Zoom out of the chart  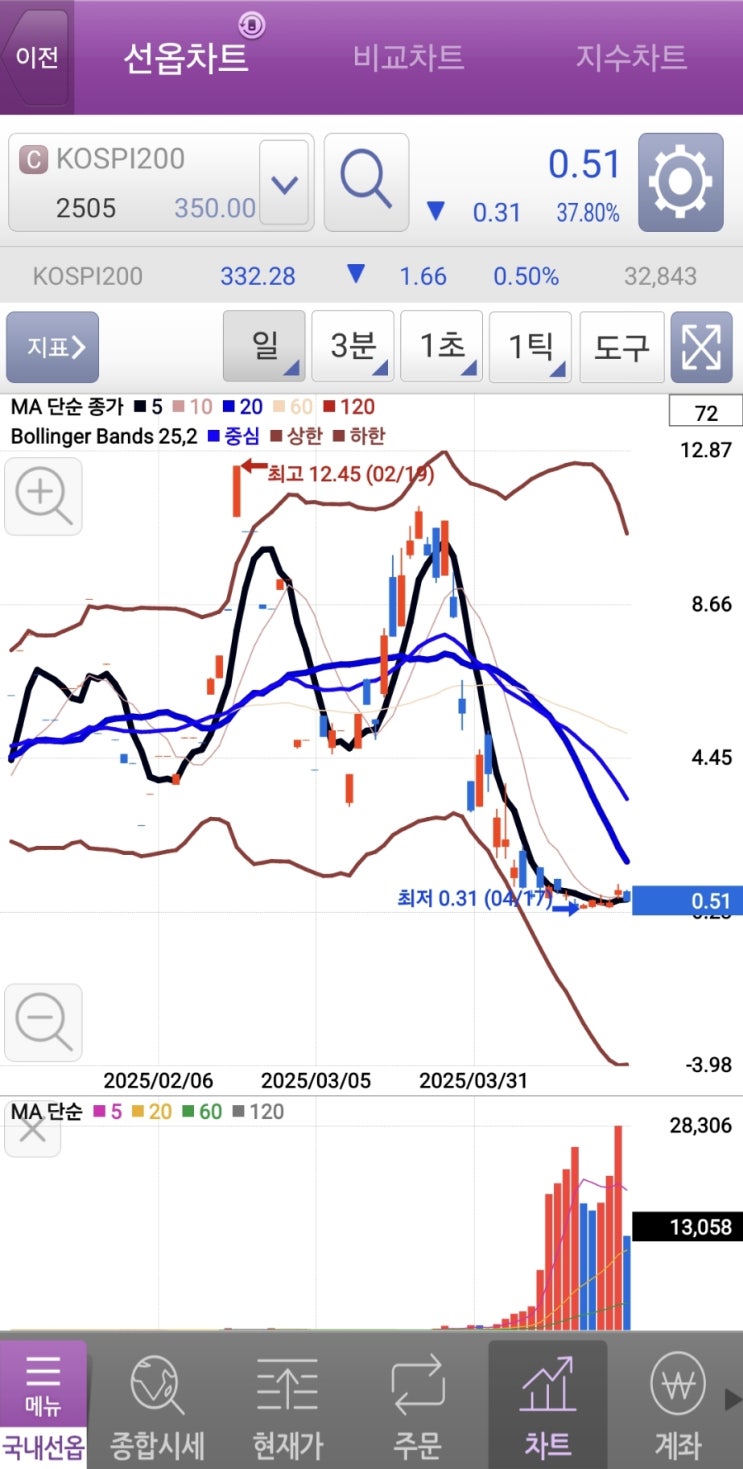coord(43,1022)
